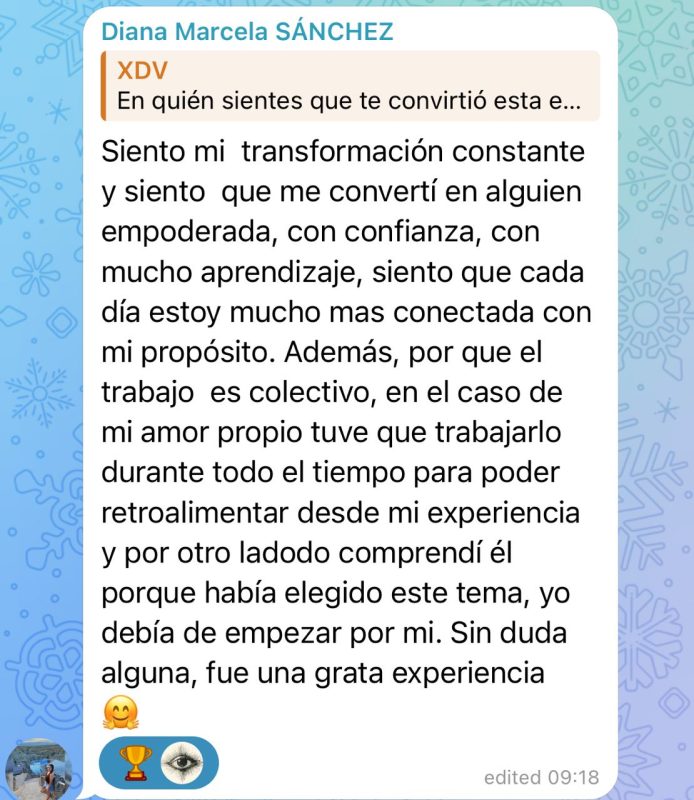
Task: Jump to the quoted XDV message
Action: (x=349, y=87)
